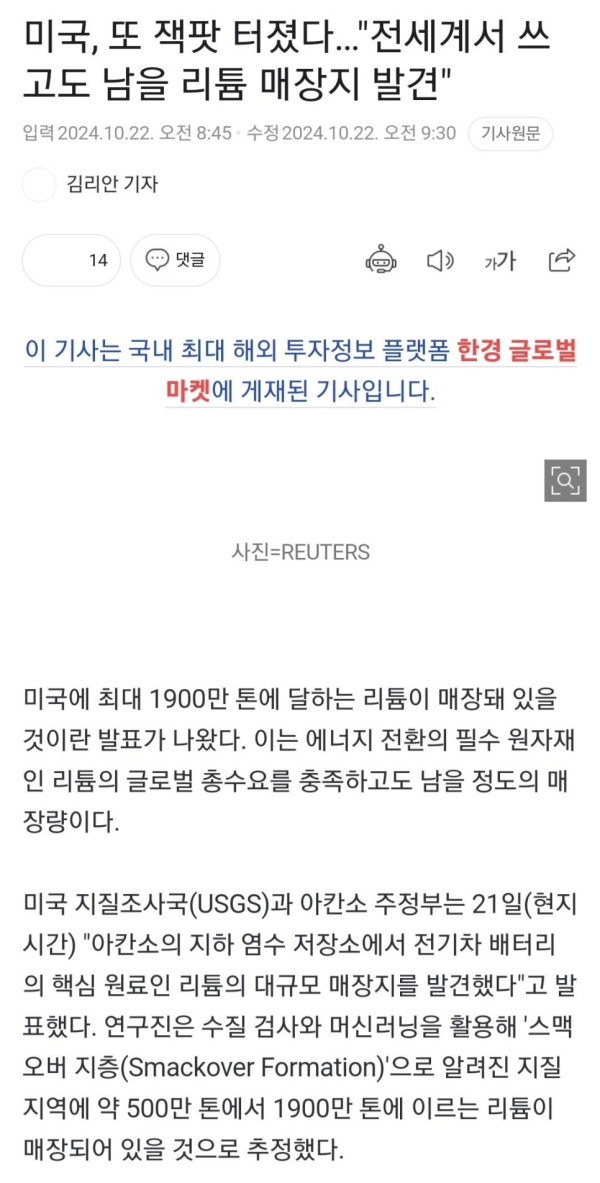Open the AI robot summary icon
Viewport: 600px width, 1183px height.
pyautogui.click(x=380, y=260)
